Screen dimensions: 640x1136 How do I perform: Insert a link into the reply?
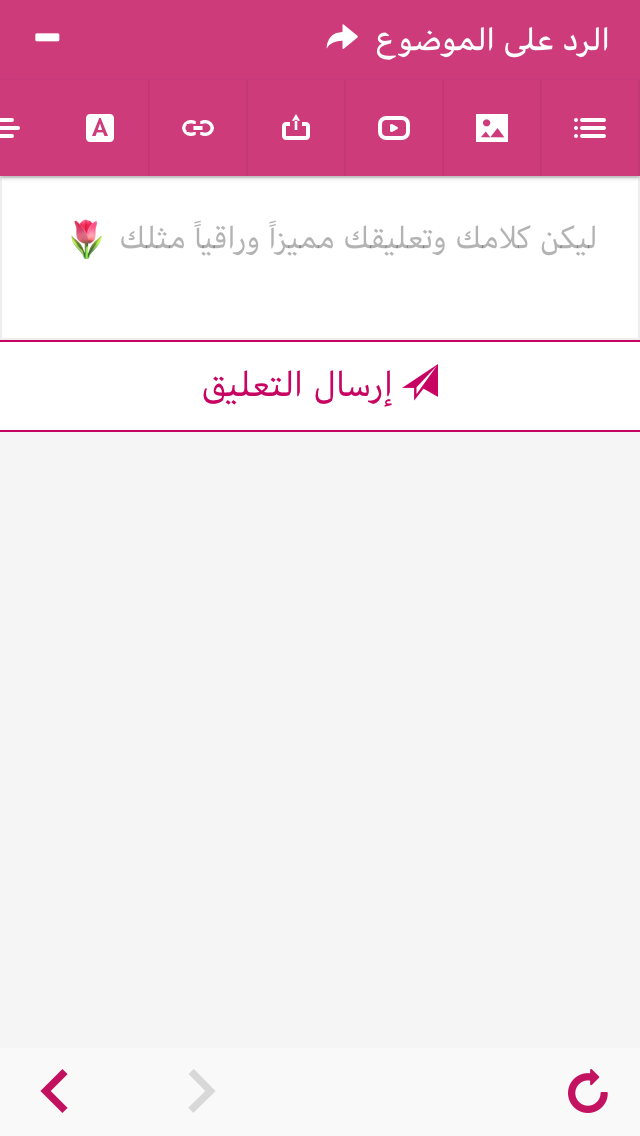tap(198, 128)
